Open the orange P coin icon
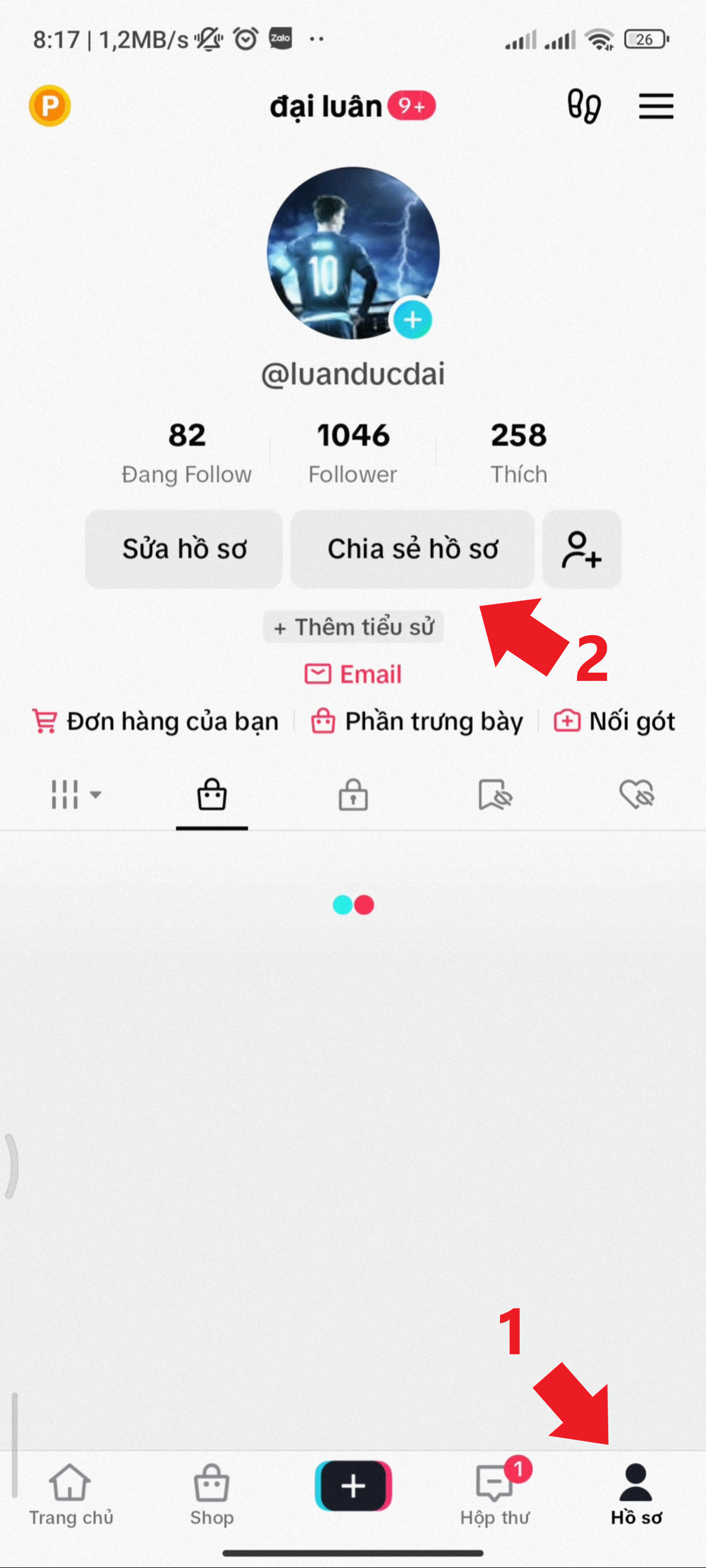This screenshot has height=1568, width=706. pos(50,106)
